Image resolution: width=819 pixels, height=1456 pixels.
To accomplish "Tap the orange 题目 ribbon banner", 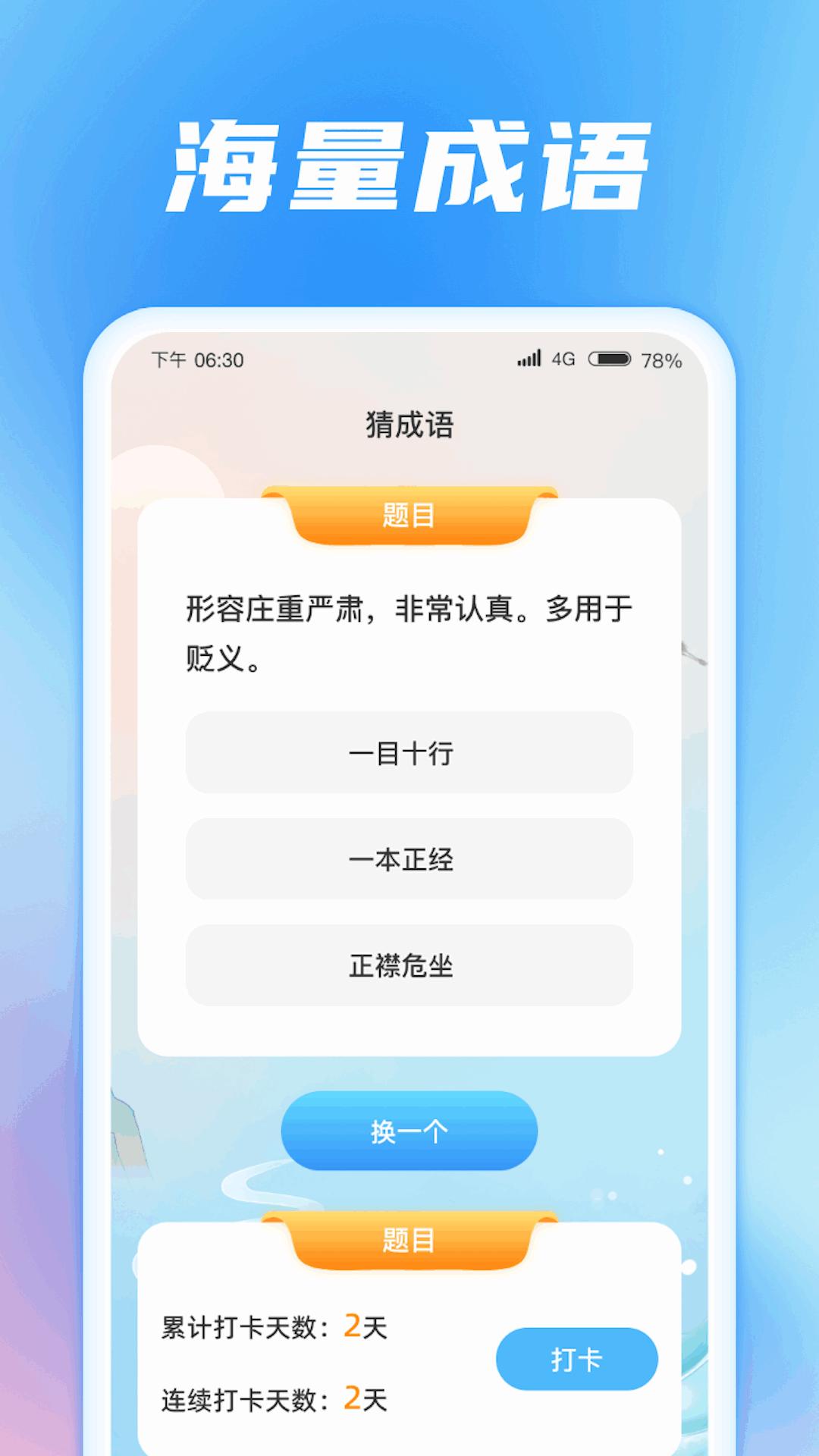I will (409, 513).
